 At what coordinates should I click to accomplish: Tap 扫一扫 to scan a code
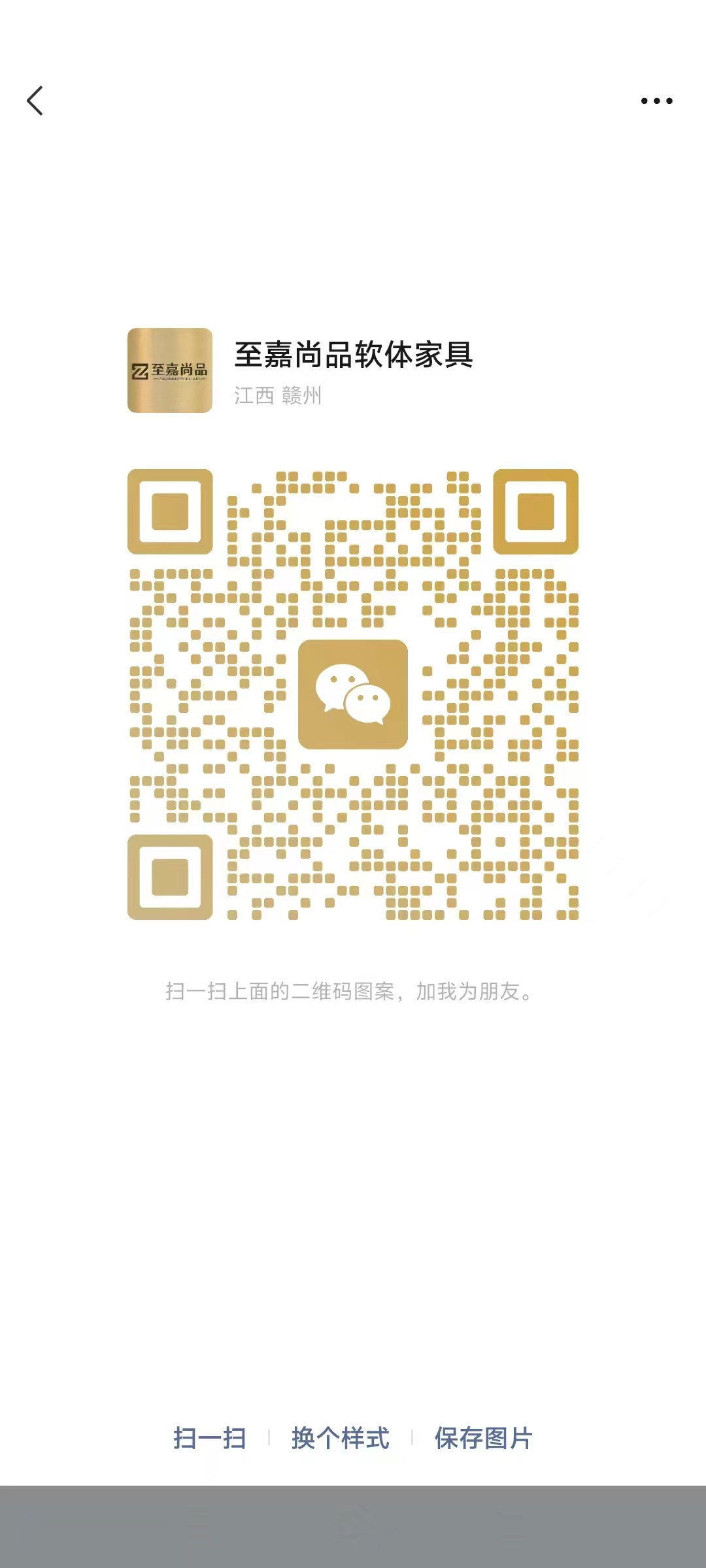click(x=209, y=1438)
